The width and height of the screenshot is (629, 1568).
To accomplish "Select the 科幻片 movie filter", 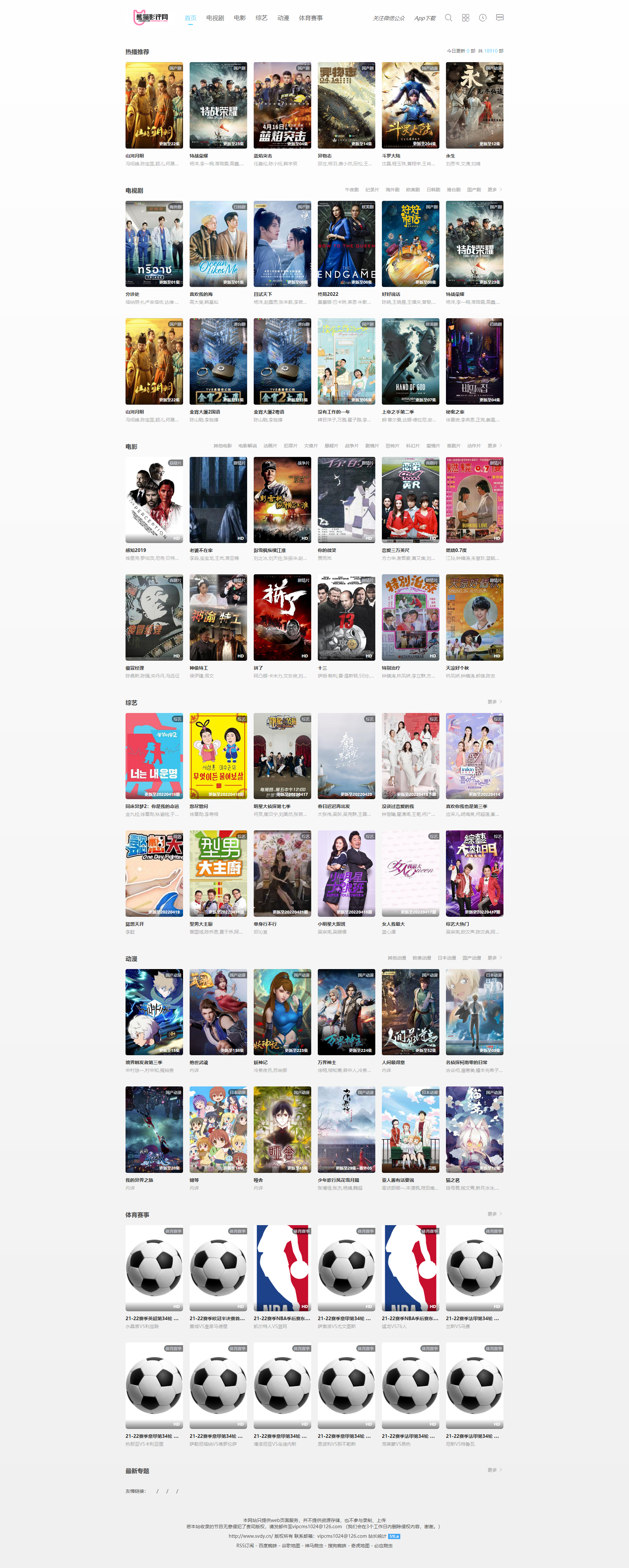I will (x=412, y=445).
